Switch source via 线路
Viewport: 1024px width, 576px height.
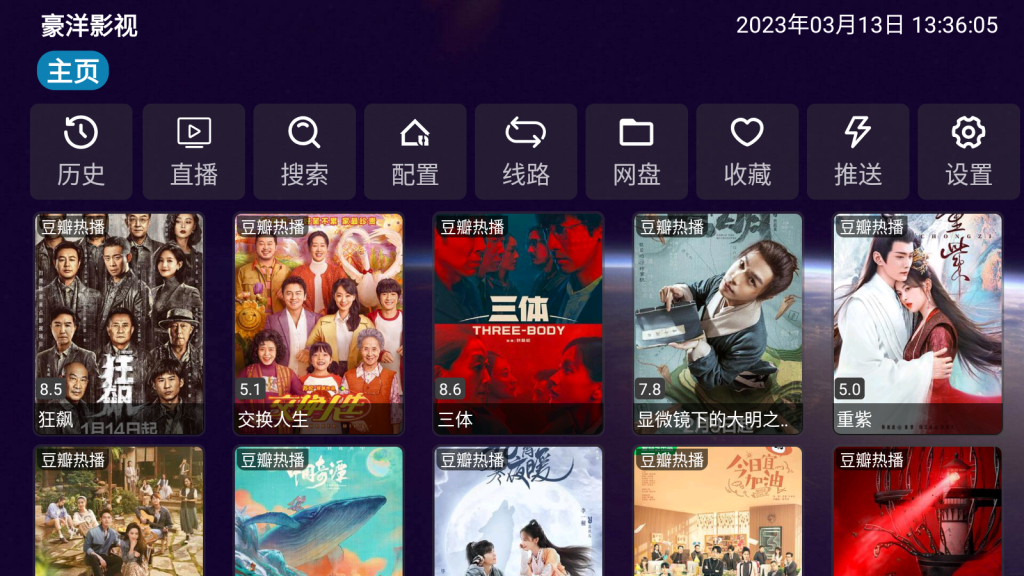pyautogui.click(x=526, y=151)
